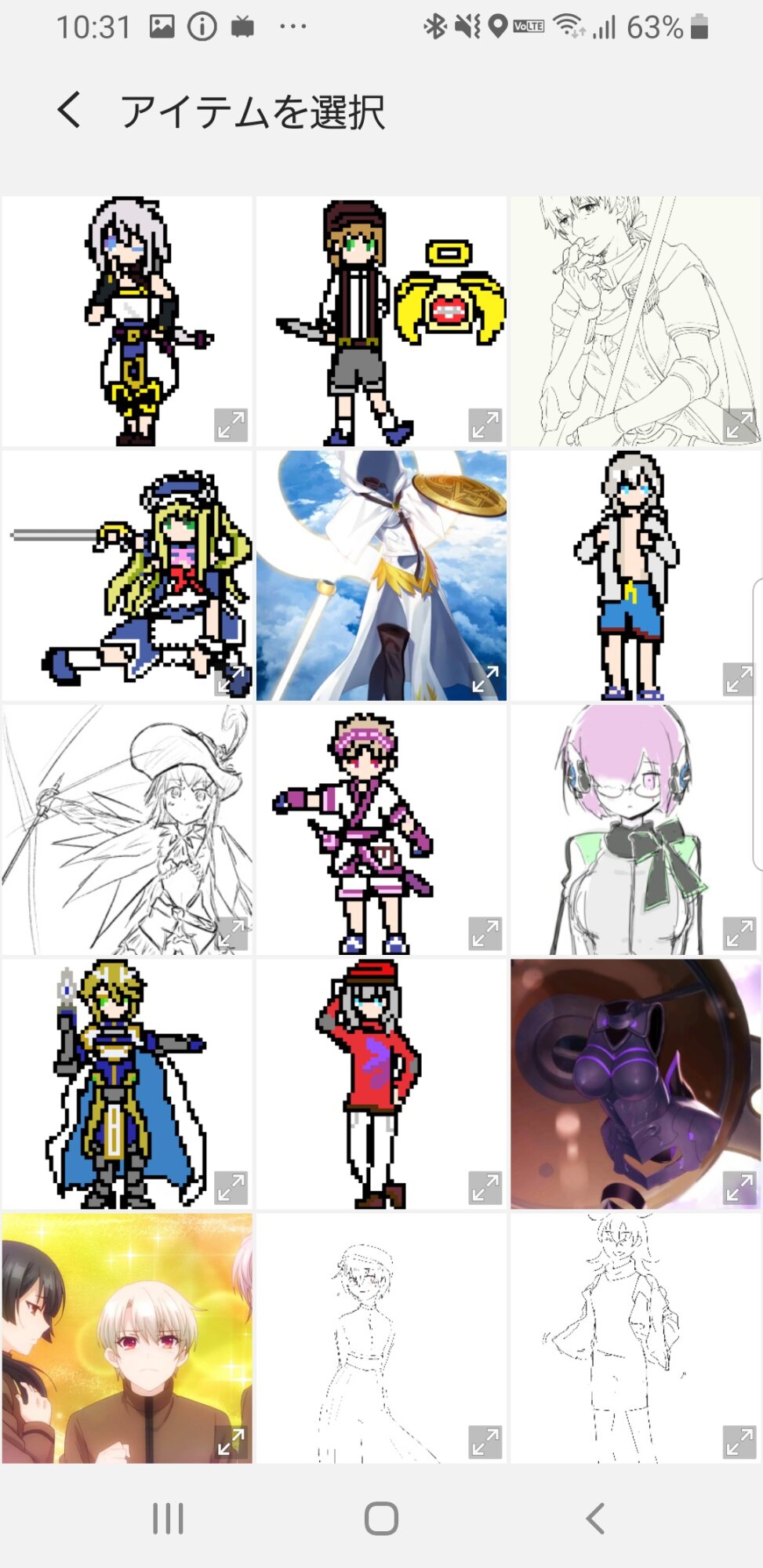Expand the pixel girl in red dress

click(x=485, y=1188)
